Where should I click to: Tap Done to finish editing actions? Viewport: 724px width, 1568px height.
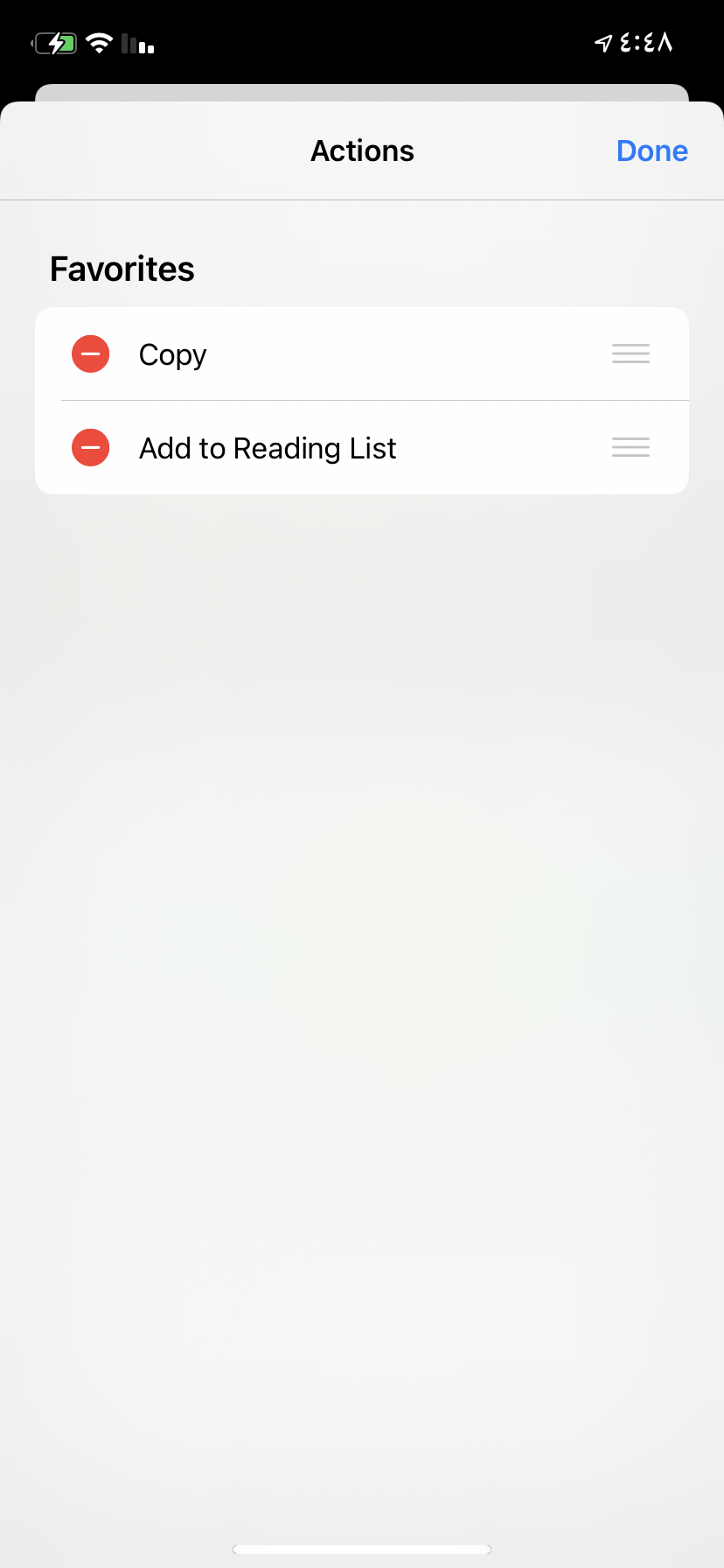(x=651, y=150)
